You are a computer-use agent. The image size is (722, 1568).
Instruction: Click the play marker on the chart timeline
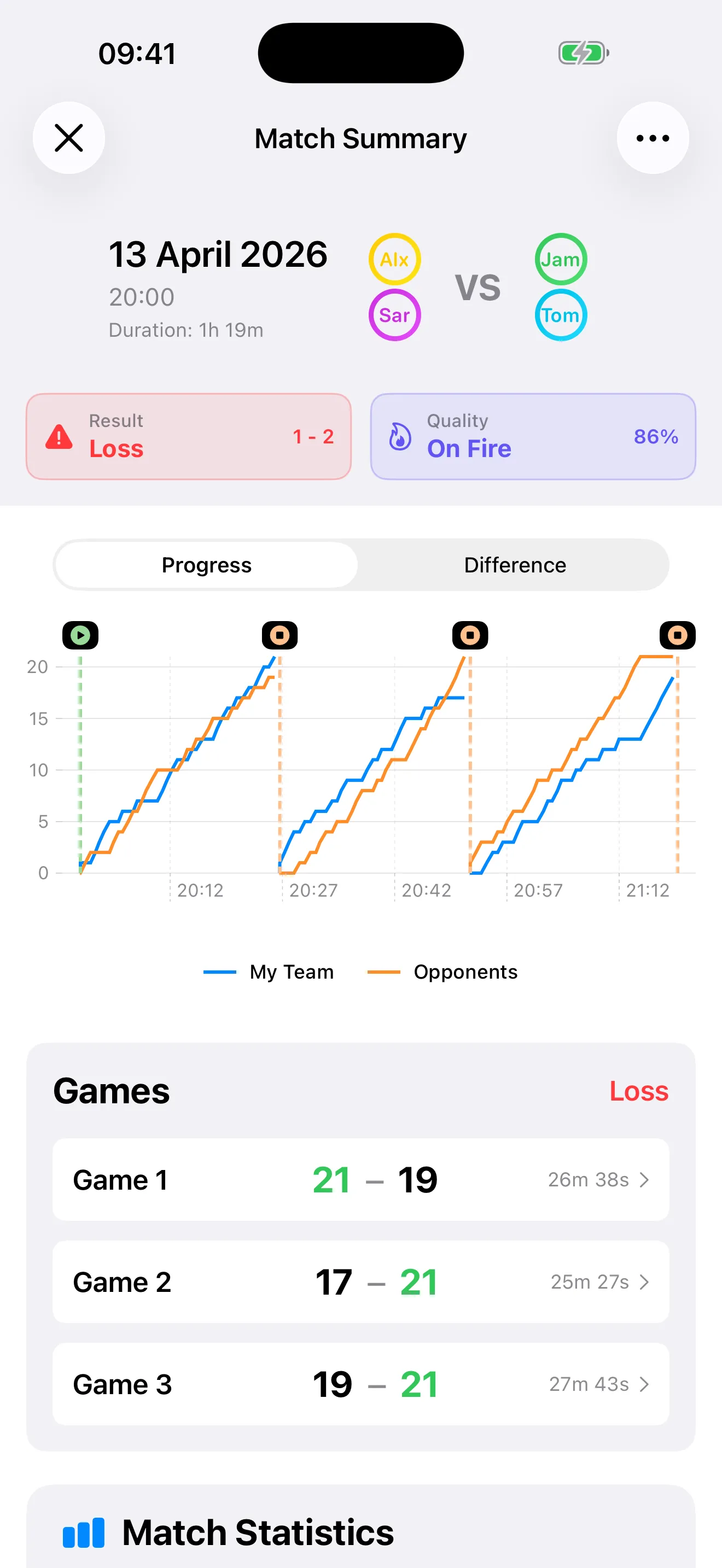tap(81, 635)
